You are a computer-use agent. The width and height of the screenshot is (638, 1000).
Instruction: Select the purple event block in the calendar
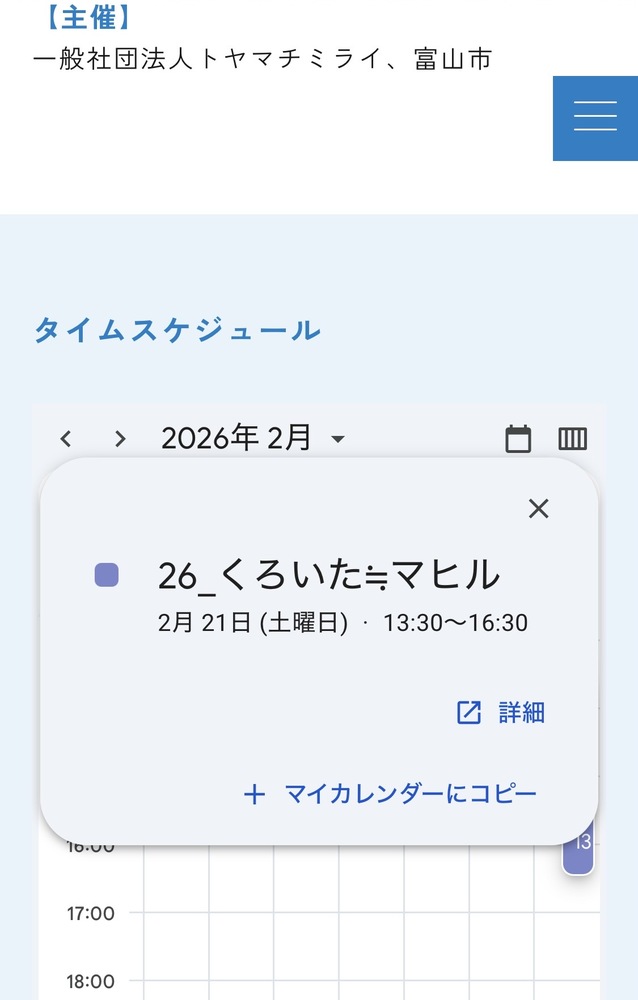580,855
